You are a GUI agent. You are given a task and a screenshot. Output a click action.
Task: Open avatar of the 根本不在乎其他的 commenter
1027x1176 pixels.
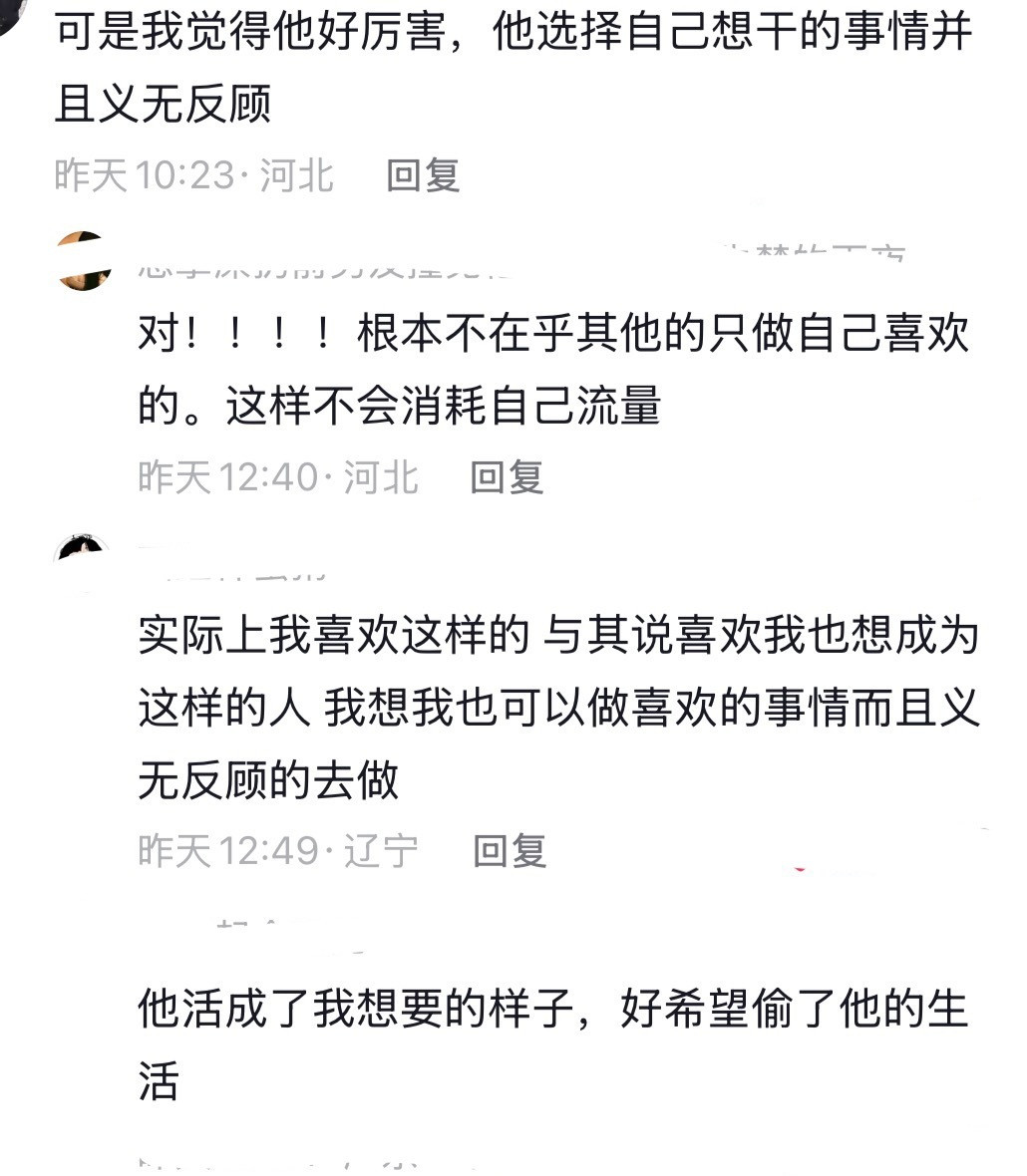[84, 261]
